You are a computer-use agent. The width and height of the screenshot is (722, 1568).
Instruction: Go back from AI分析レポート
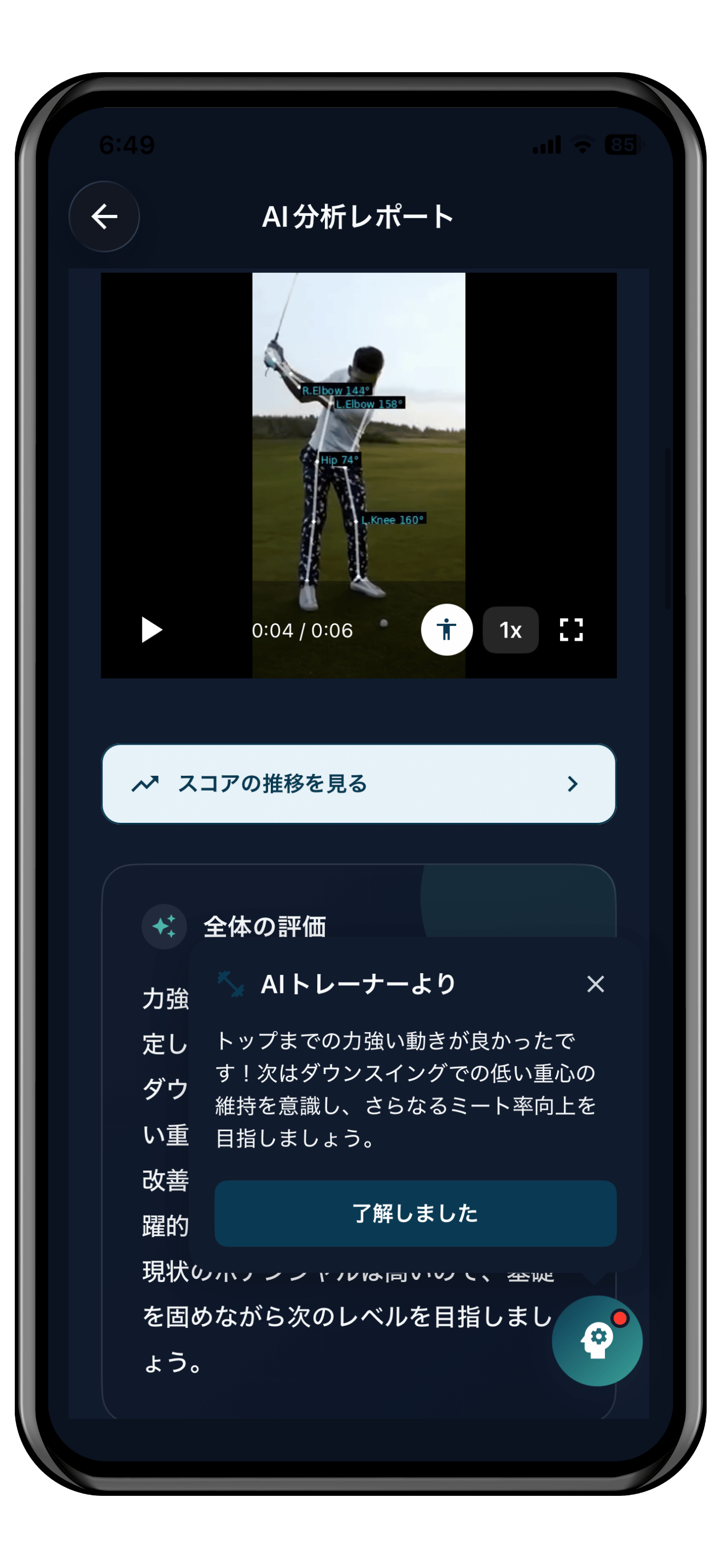pos(104,216)
